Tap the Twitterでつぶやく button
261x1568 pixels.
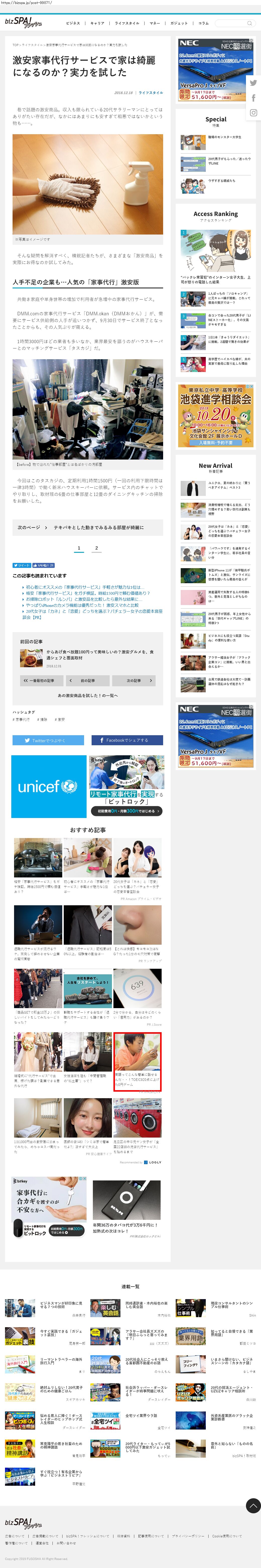click(x=48, y=740)
